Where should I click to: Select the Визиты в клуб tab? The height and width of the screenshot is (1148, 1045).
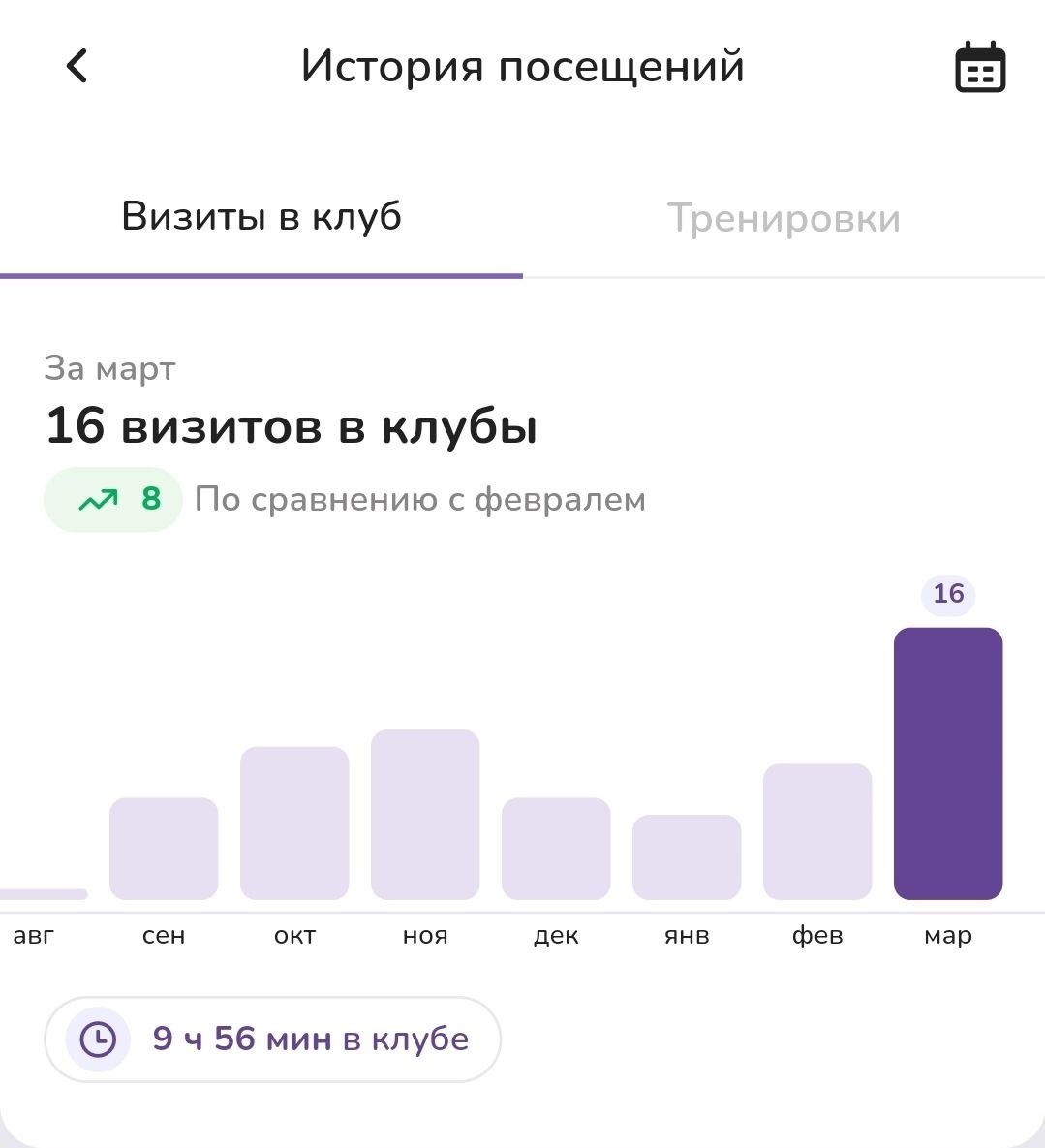261,216
